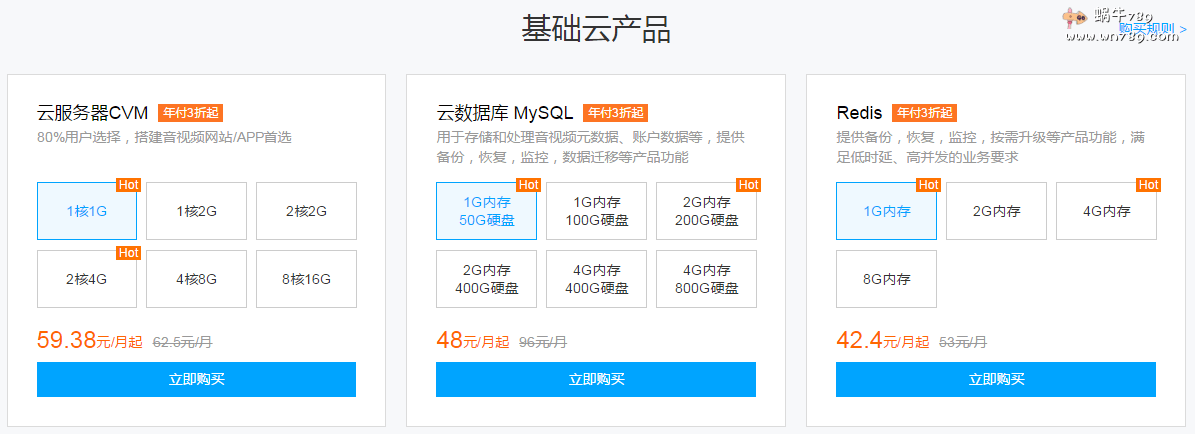The height and width of the screenshot is (434, 1195).
Task: Select MySQL 1G内存 100G硬盘 option
Action: (x=596, y=211)
